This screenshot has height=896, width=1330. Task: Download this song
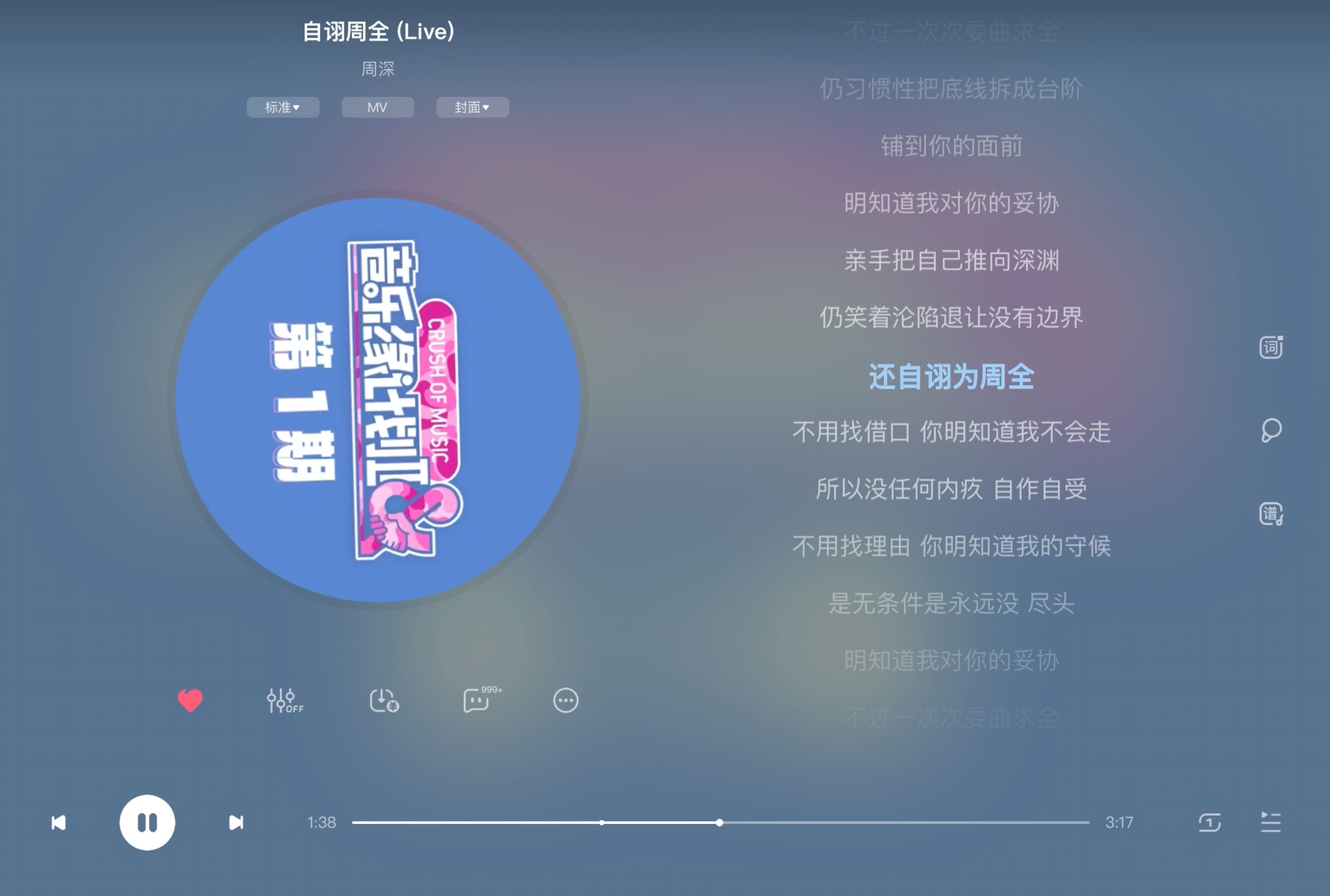tap(384, 701)
